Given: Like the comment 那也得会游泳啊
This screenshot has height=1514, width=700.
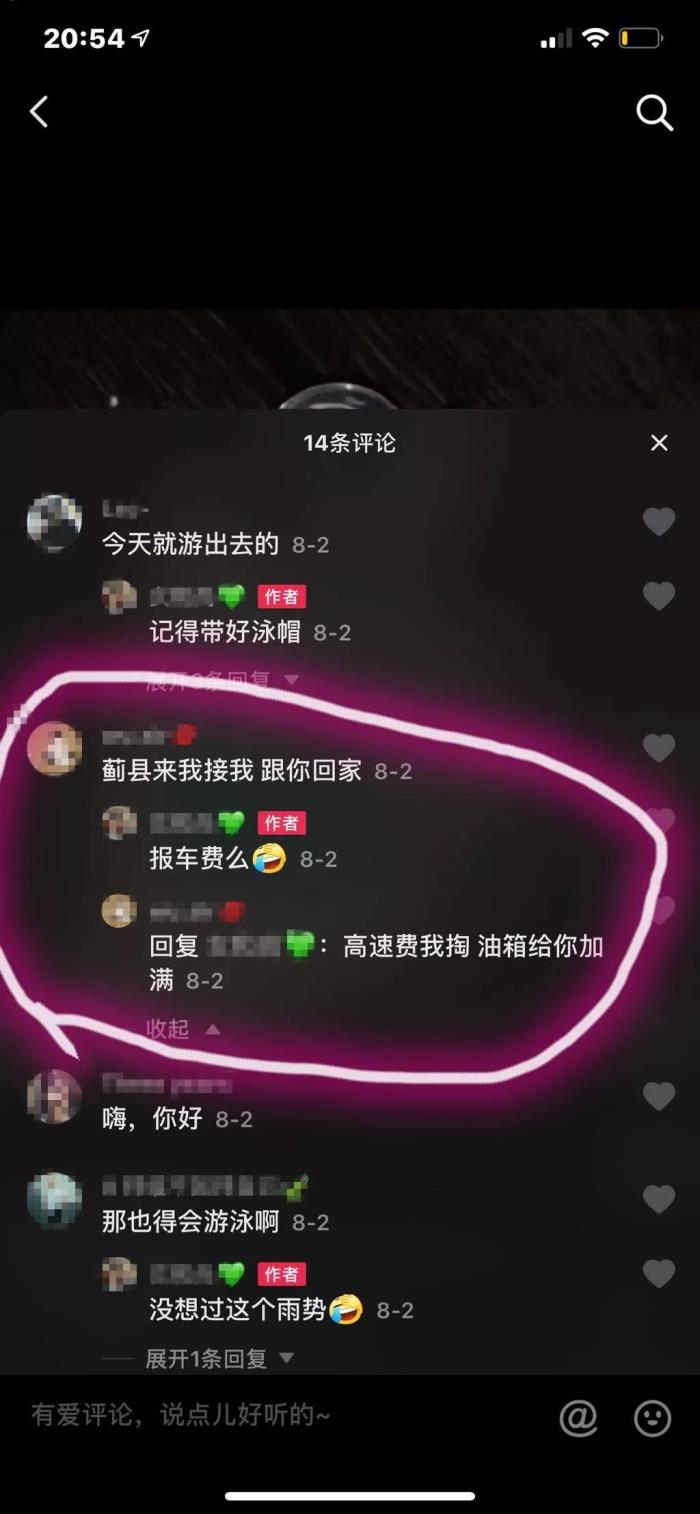Looking at the screenshot, I should [x=658, y=1198].
